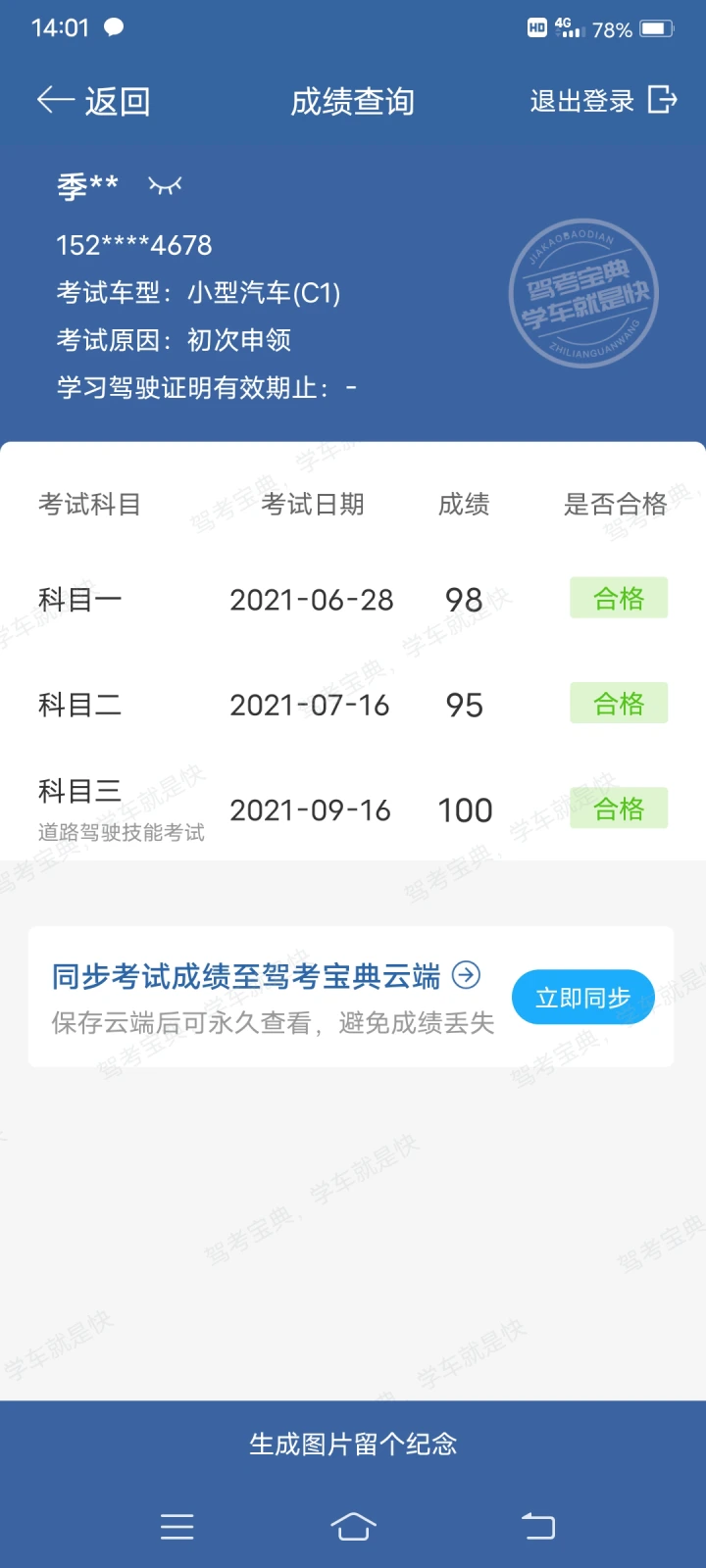This screenshot has width=706, height=1568.
Task: Generate a keepsake image via 生成图片留个纪念
Action: pyautogui.click(x=353, y=1444)
